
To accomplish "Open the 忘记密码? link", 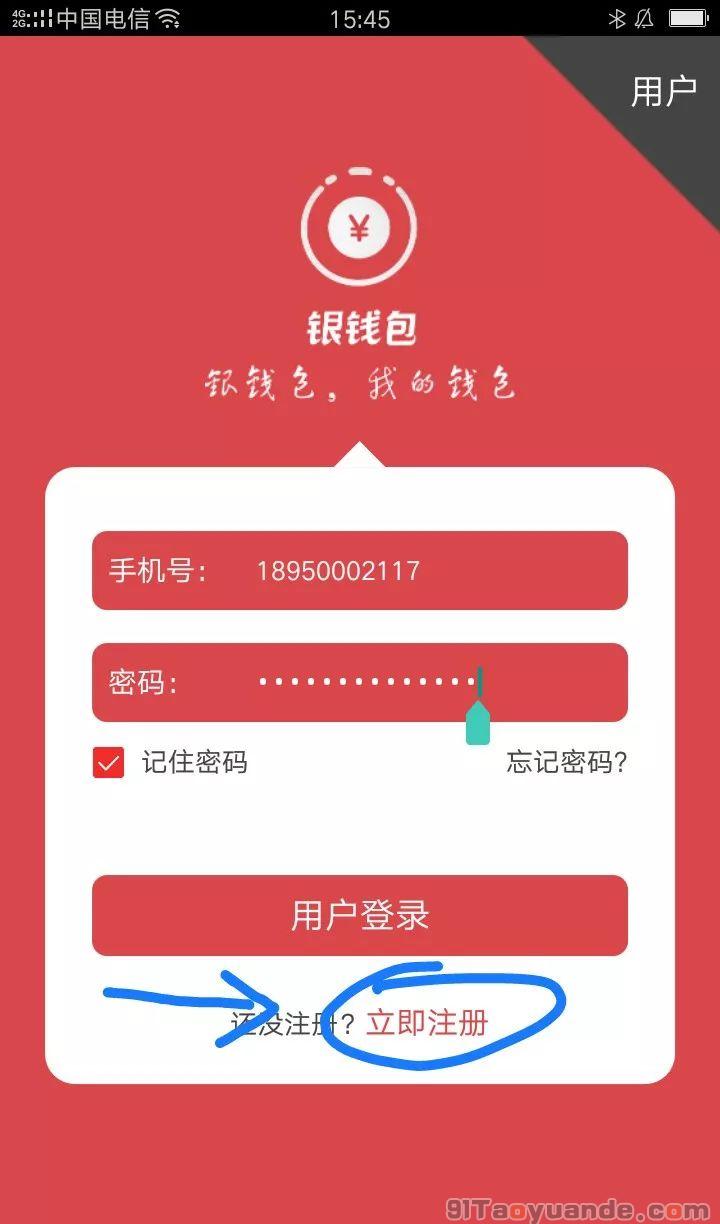I will point(567,763).
